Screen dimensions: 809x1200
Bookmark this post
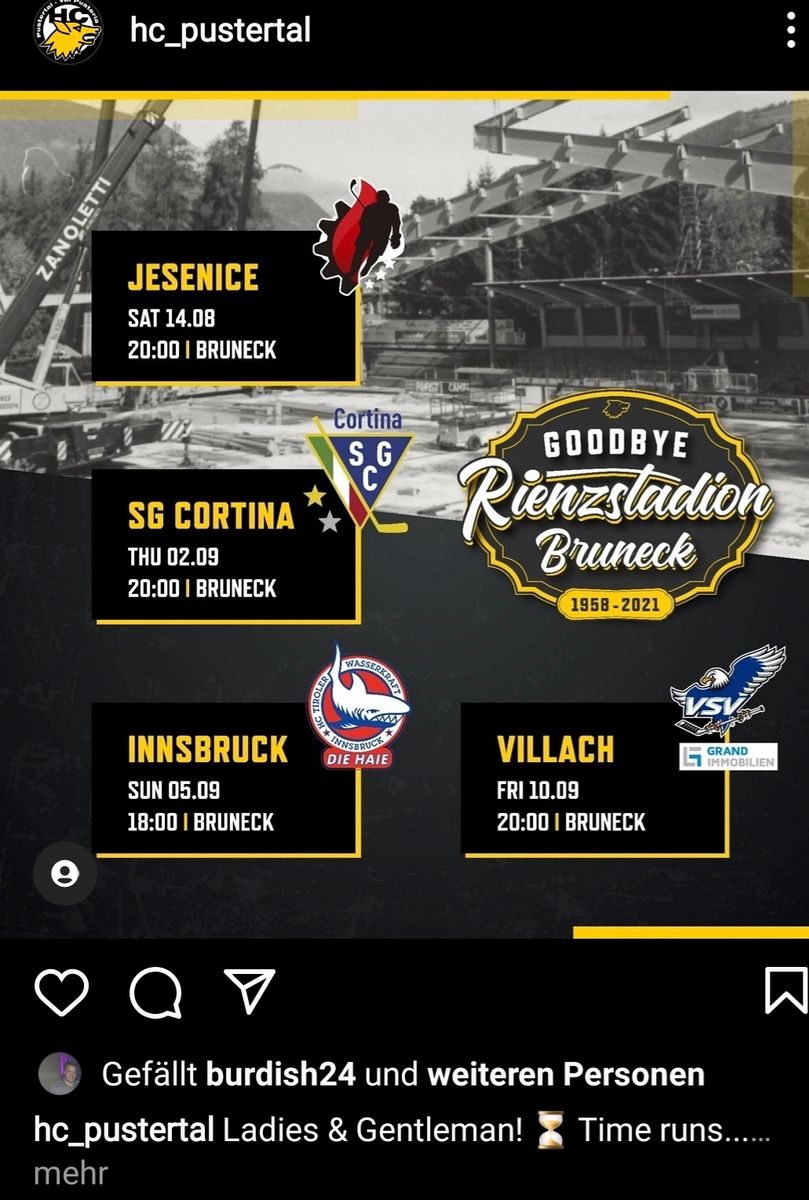click(786, 991)
